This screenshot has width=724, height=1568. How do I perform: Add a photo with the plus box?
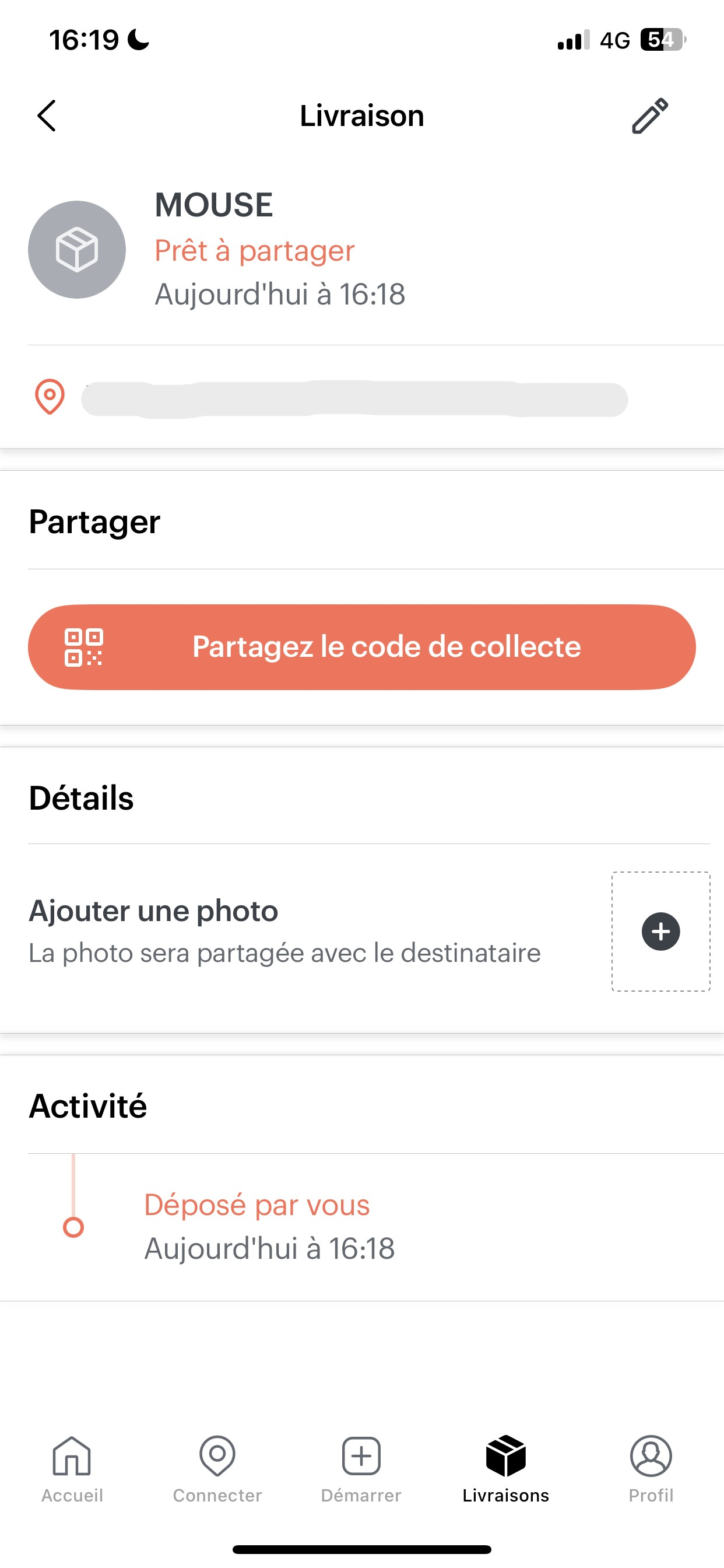pyautogui.click(x=660, y=932)
